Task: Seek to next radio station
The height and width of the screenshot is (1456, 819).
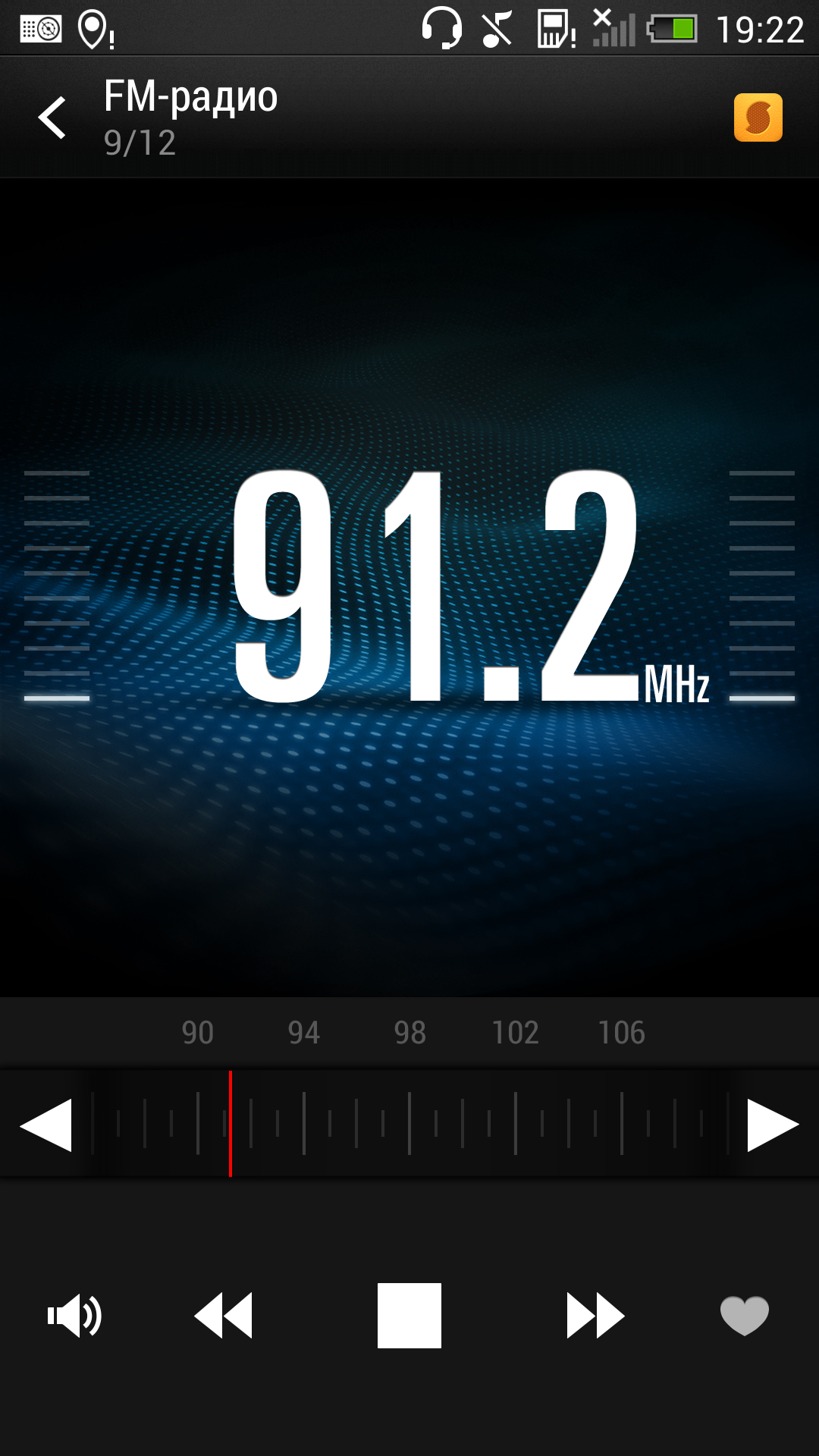Action: point(595,1316)
